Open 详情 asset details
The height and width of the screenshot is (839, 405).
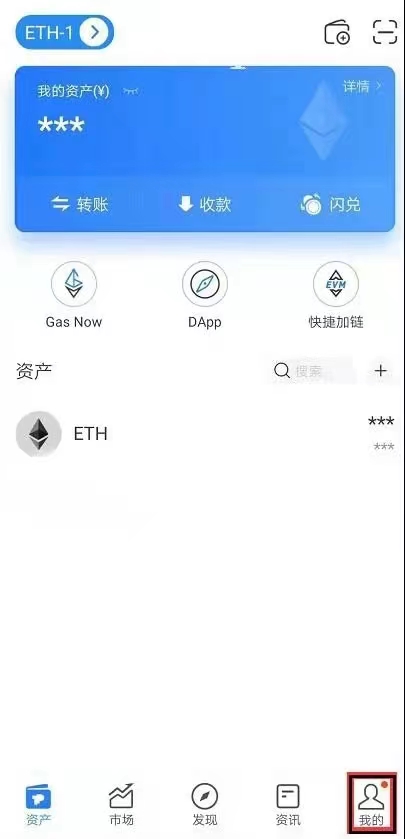(363, 86)
